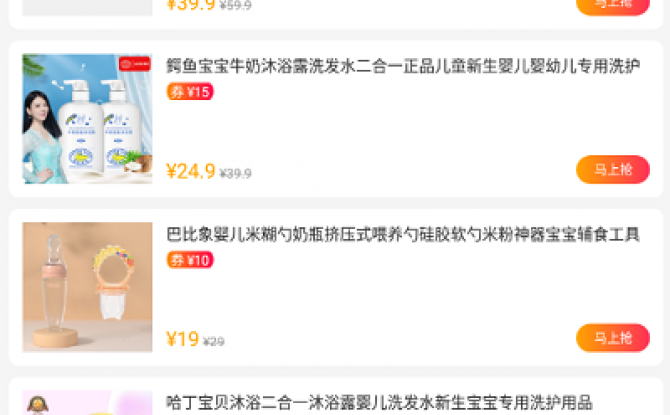Viewport: 670px width, 415px height.
Task: Claim the ¥10 coupon on 巴比象 item
Action: [x=190, y=260]
